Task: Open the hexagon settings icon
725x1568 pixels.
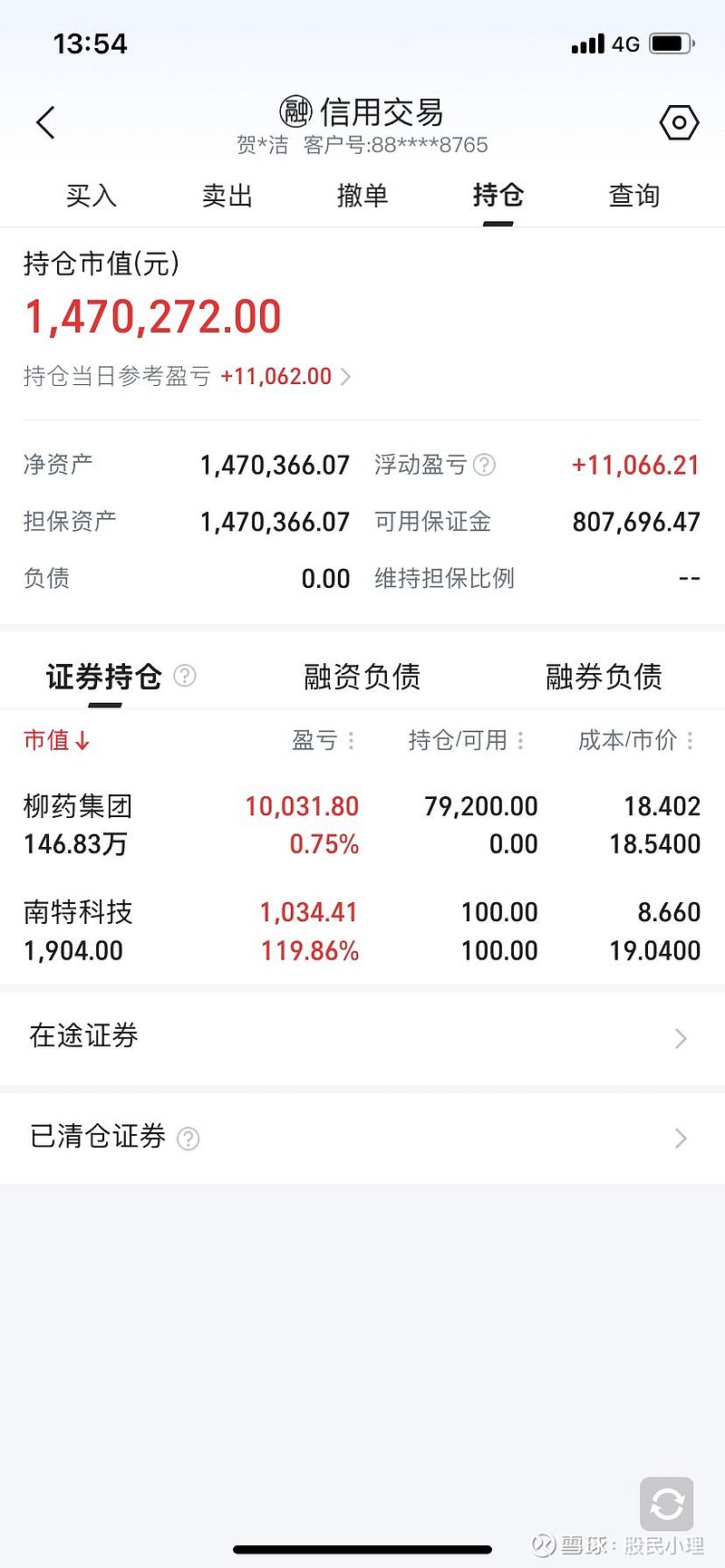Action: point(679,122)
